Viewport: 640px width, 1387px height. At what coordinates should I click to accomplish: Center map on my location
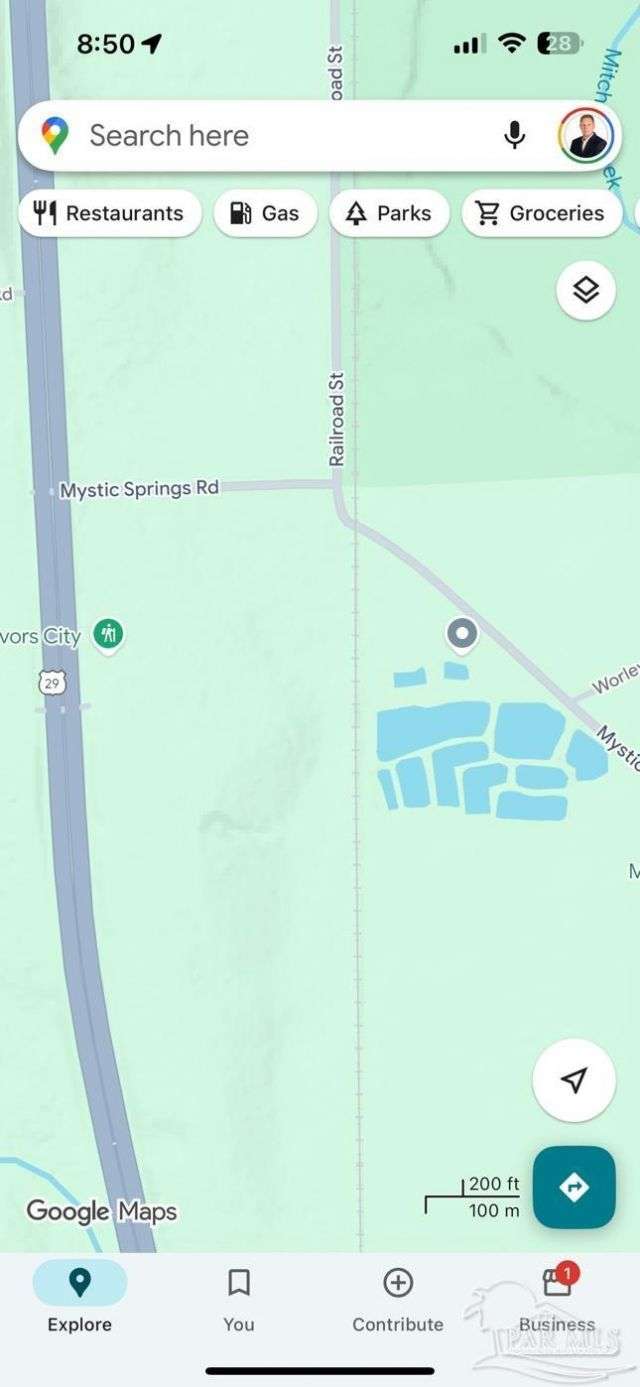click(573, 1080)
